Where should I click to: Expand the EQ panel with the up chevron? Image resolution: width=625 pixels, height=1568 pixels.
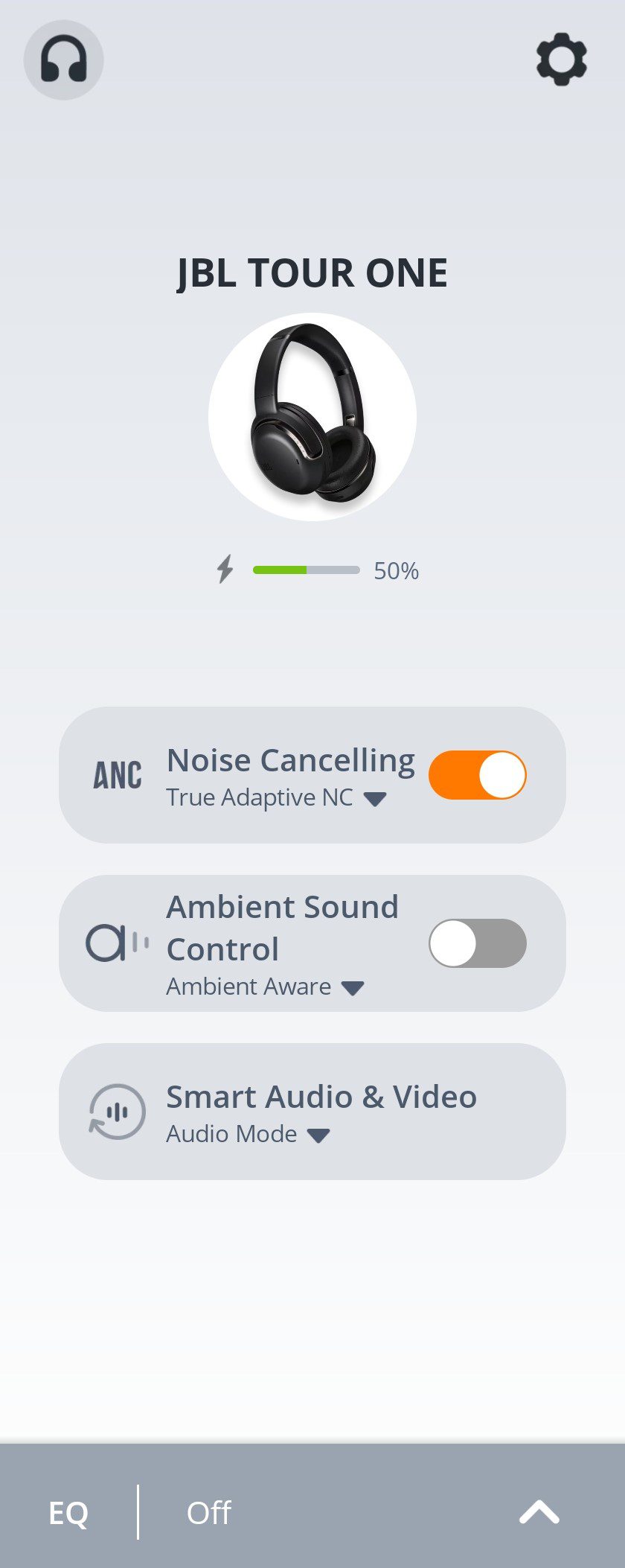click(x=539, y=1512)
